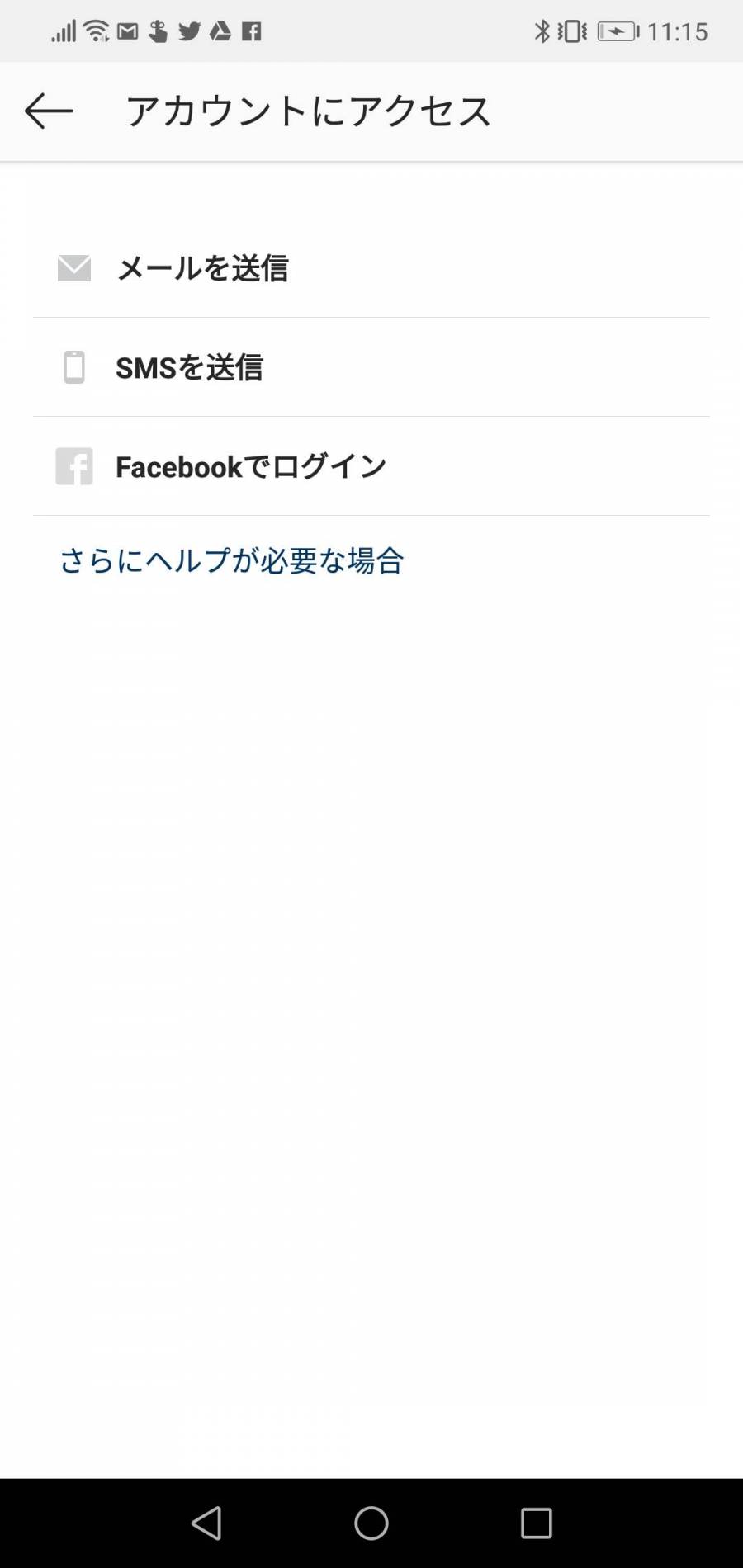743x1568 pixels.
Task: Open recent apps from navigation bar
Action: pos(536,1523)
